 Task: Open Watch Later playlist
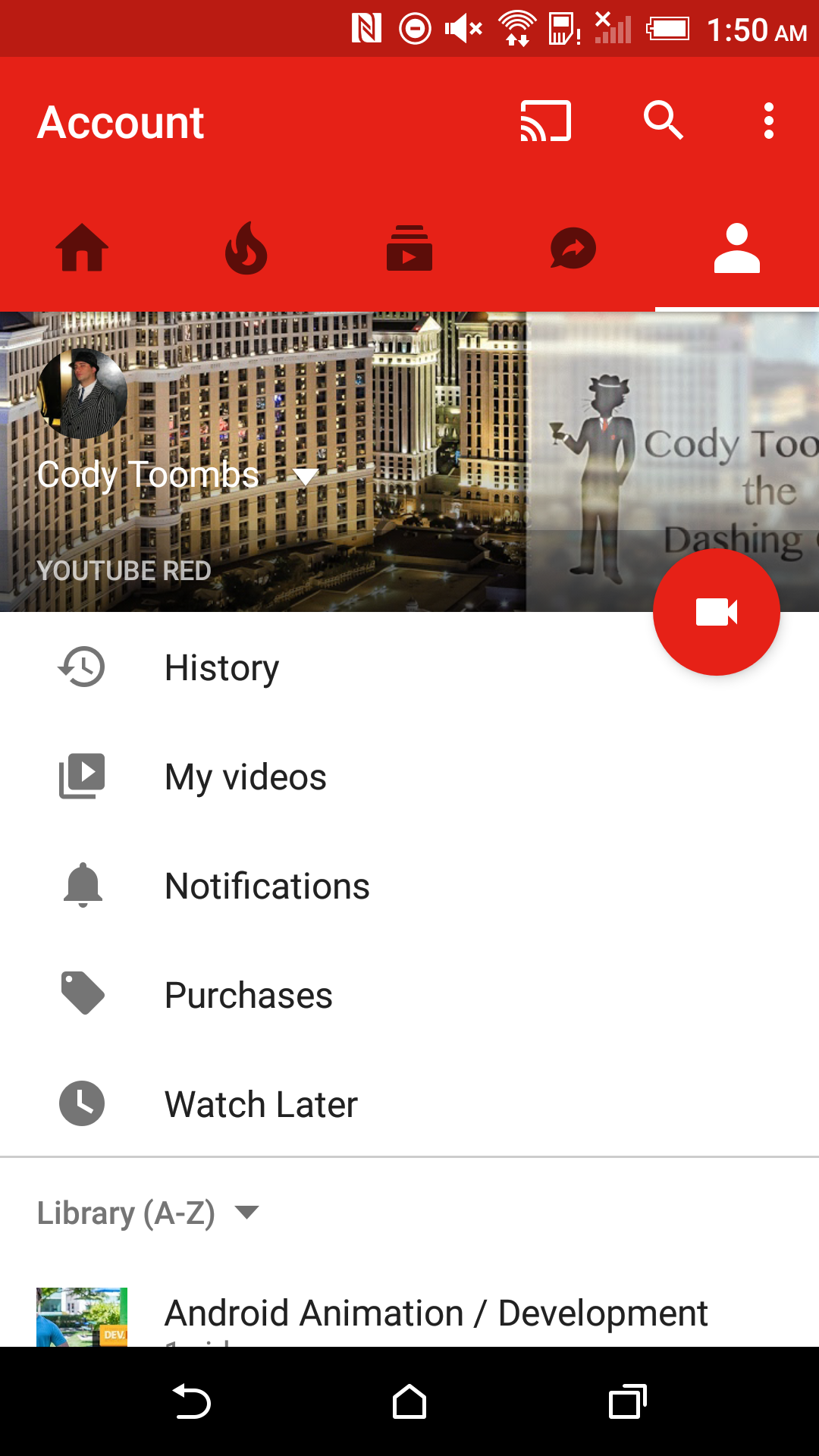point(261,1104)
